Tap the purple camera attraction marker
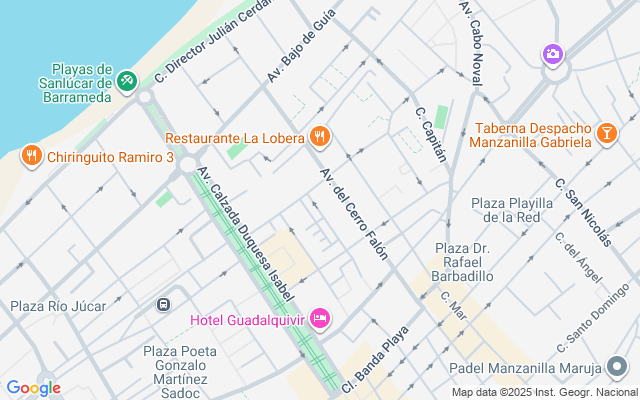The height and width of the screenshot is (400, 640). 552,54
